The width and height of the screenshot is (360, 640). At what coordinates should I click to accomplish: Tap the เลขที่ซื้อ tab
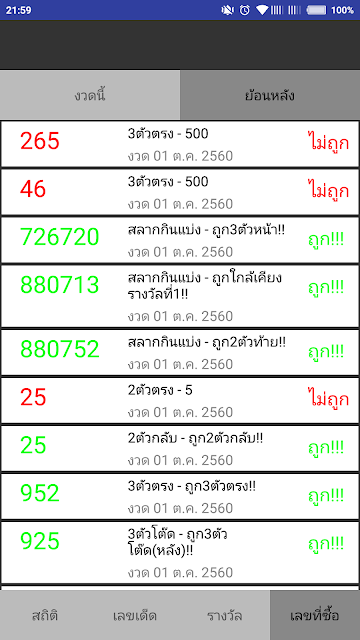[x=315, y=615]
